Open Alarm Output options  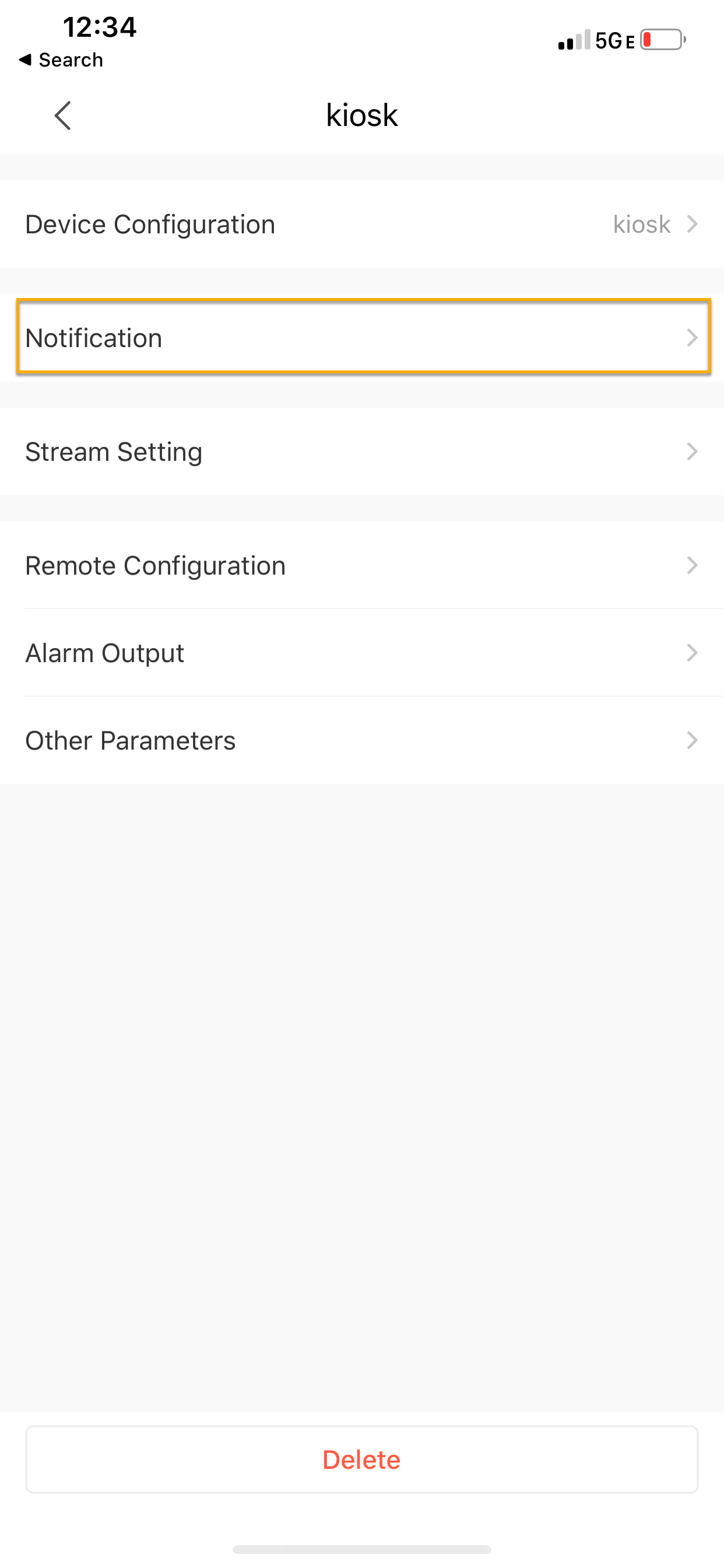361,653
